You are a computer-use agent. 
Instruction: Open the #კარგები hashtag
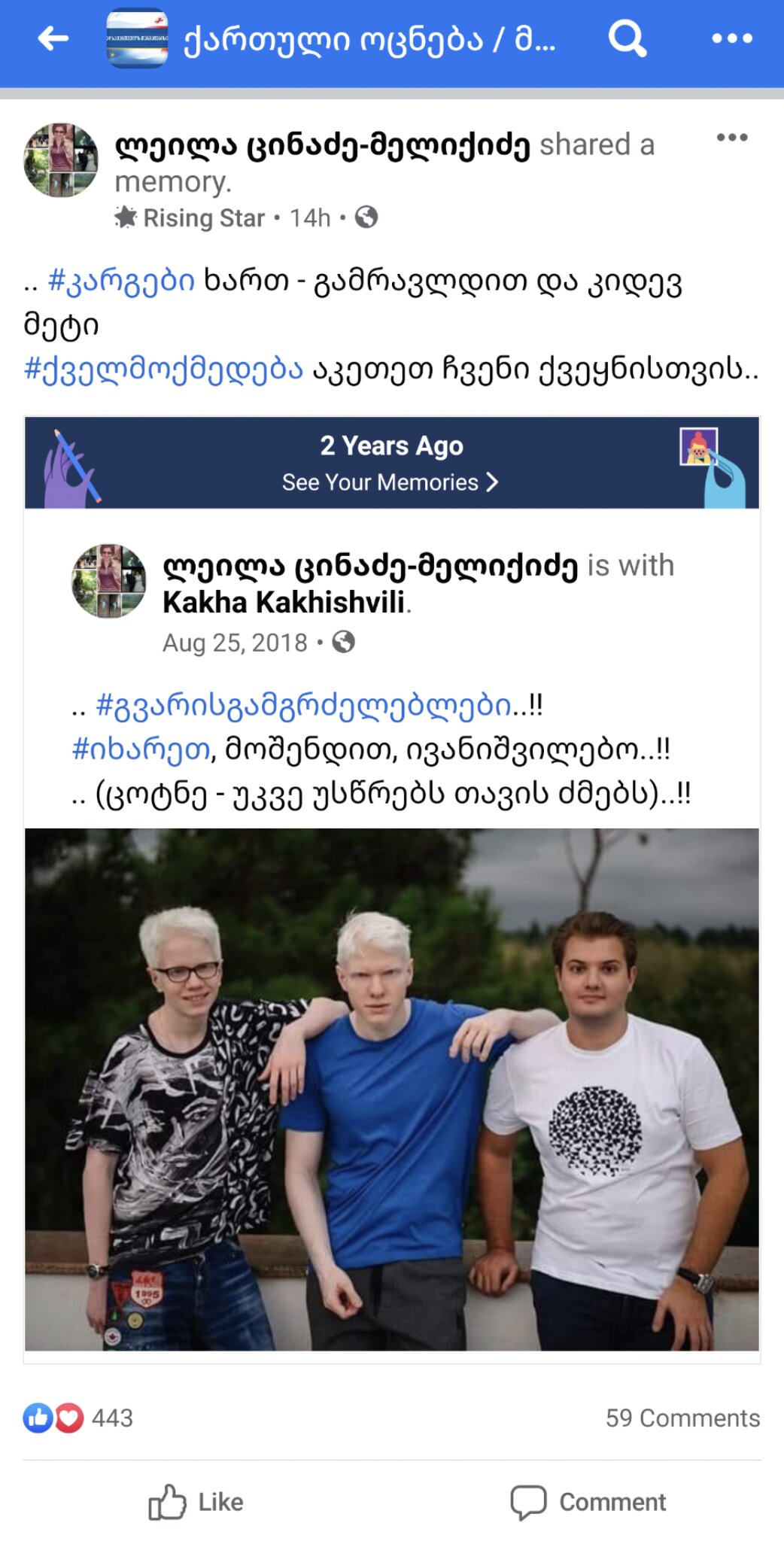pyautogui.click(x=121, y=281)
